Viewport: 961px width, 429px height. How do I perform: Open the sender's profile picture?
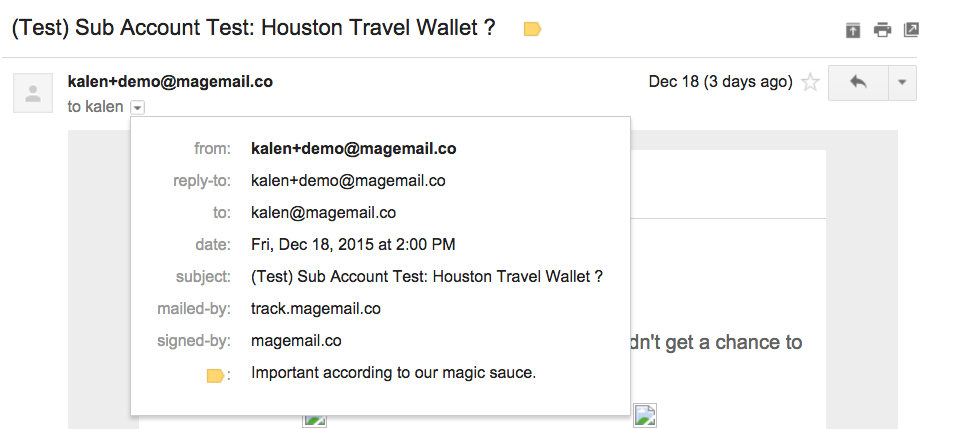tap(33, 93)
